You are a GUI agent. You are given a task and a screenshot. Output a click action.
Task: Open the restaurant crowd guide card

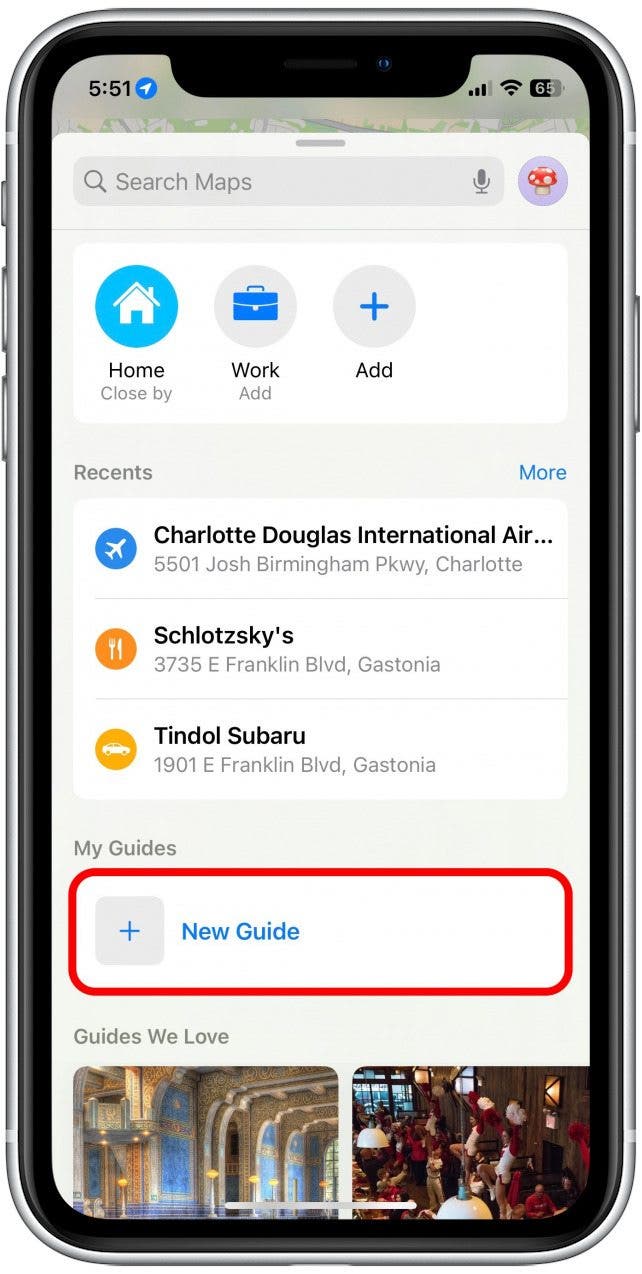(470, 1140)
